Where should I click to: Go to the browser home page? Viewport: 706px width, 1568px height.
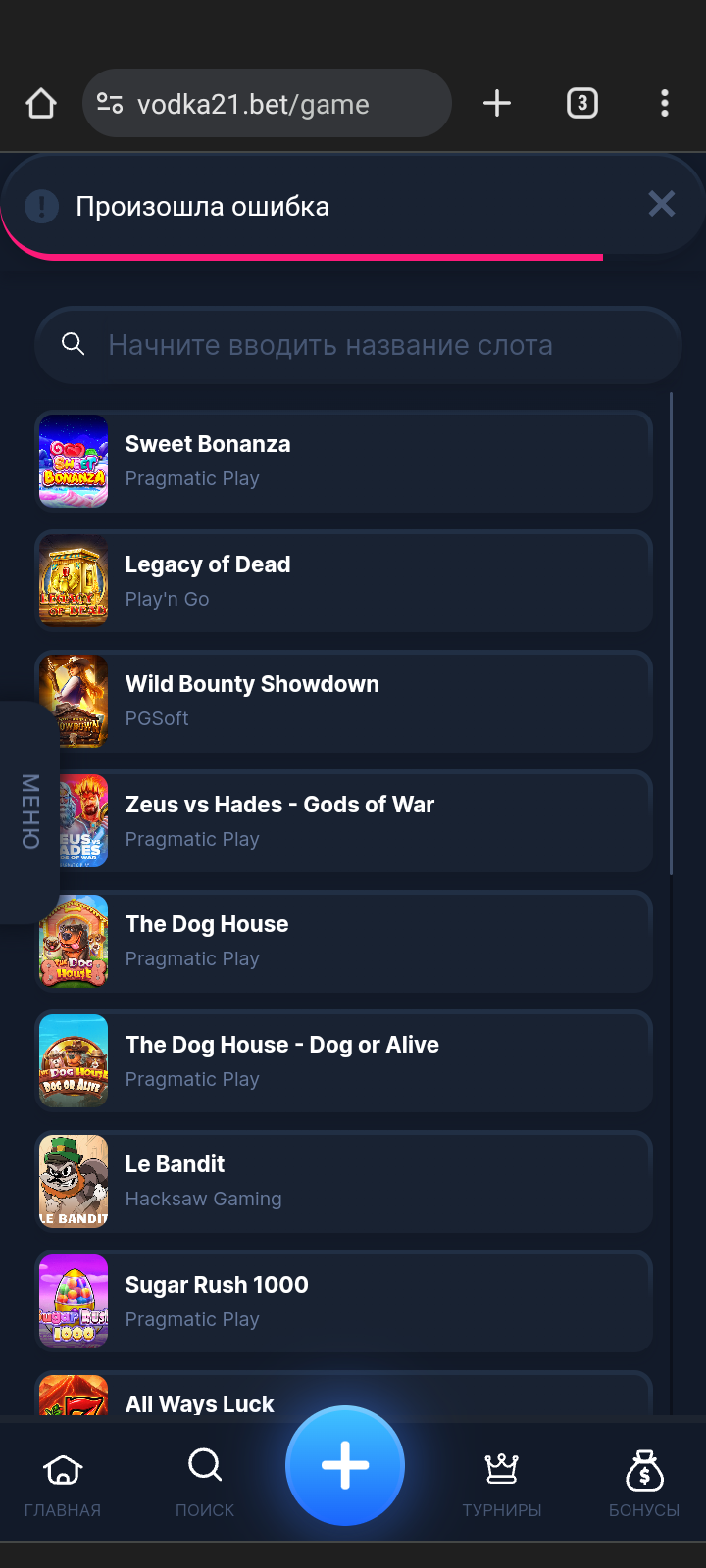click(x=41, y=103)
